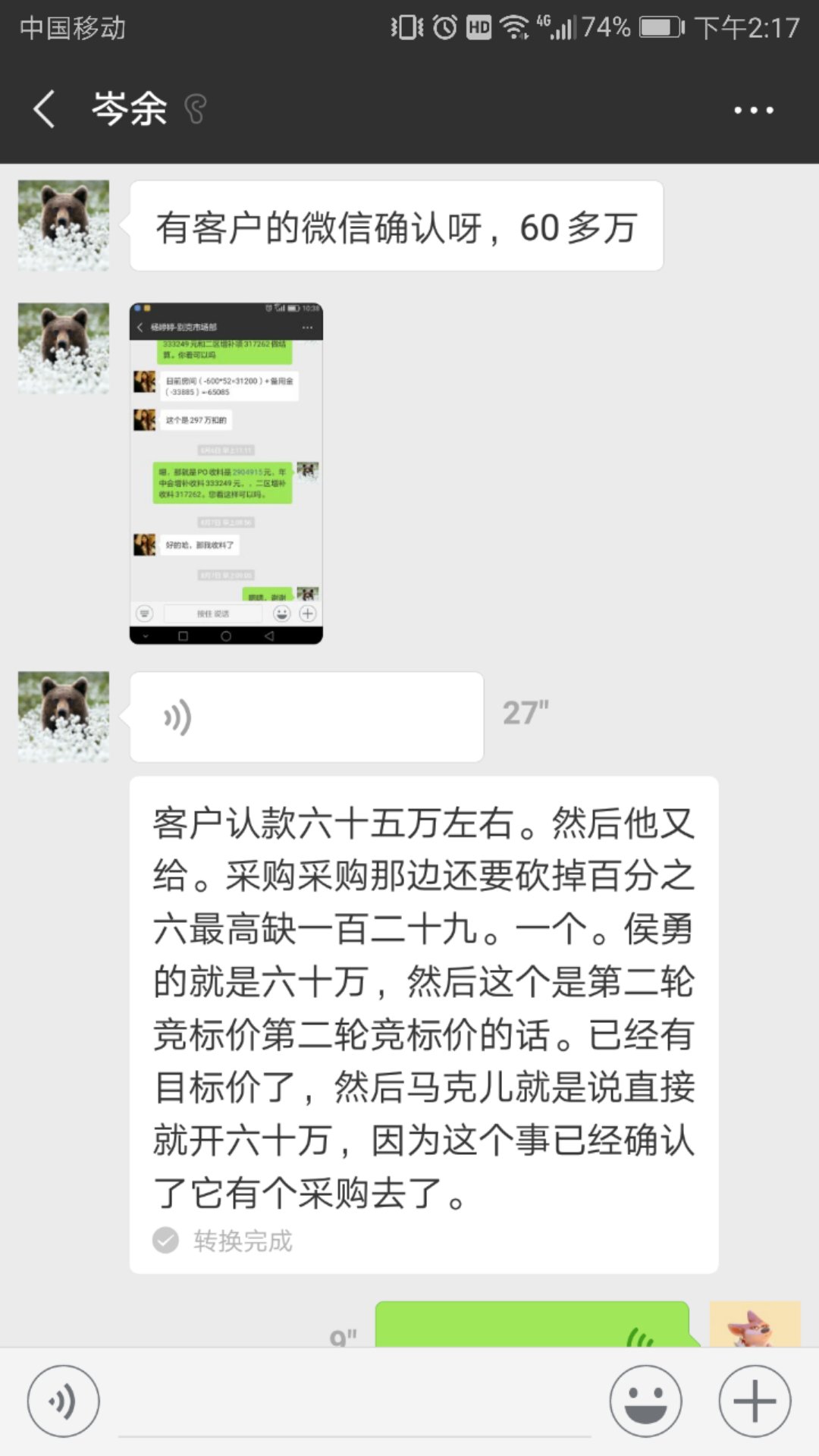Switch to voice input mode
The width and height of the screenshot is (819, 1456).
click(x=63, y=1401)
